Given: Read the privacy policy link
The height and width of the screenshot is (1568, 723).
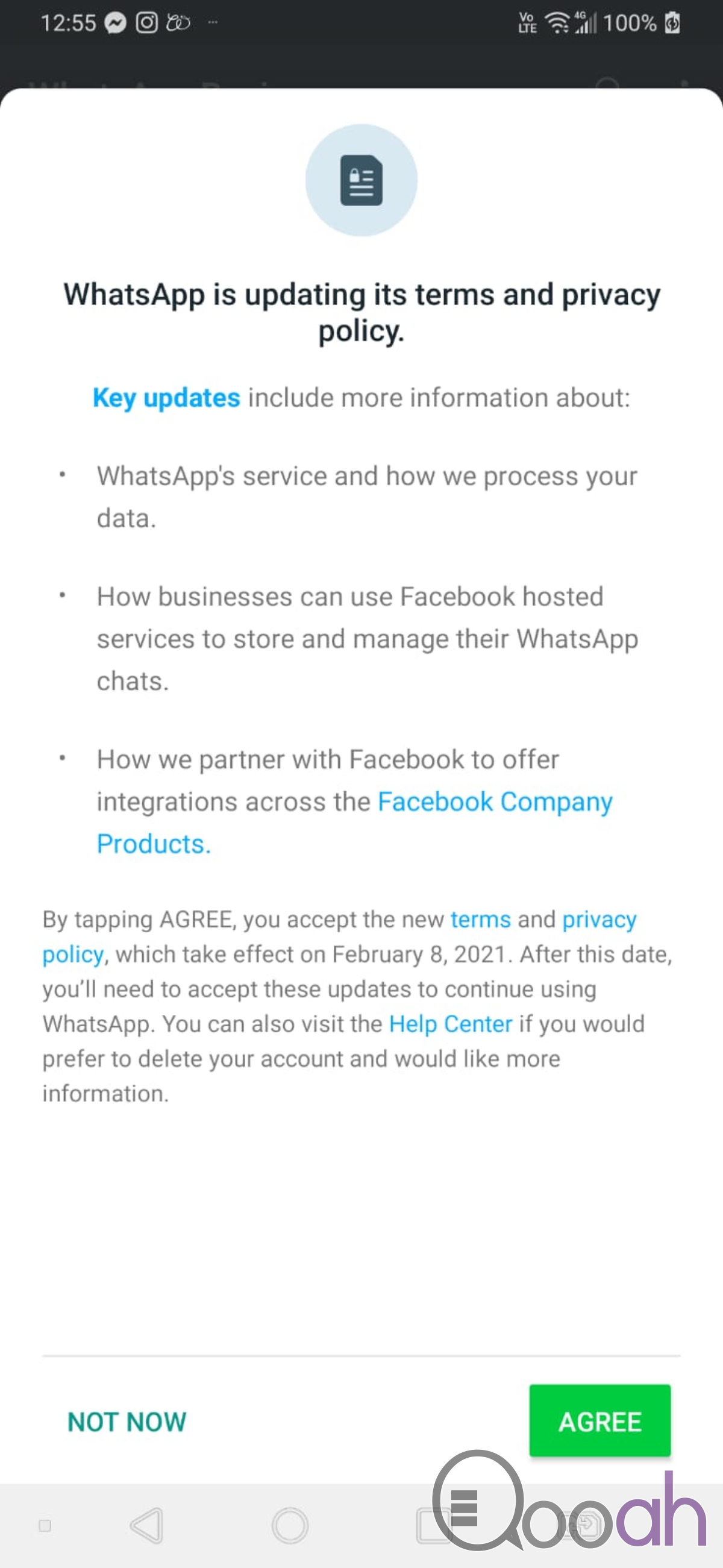Looking at the screenshot, I should coord(598,920).
